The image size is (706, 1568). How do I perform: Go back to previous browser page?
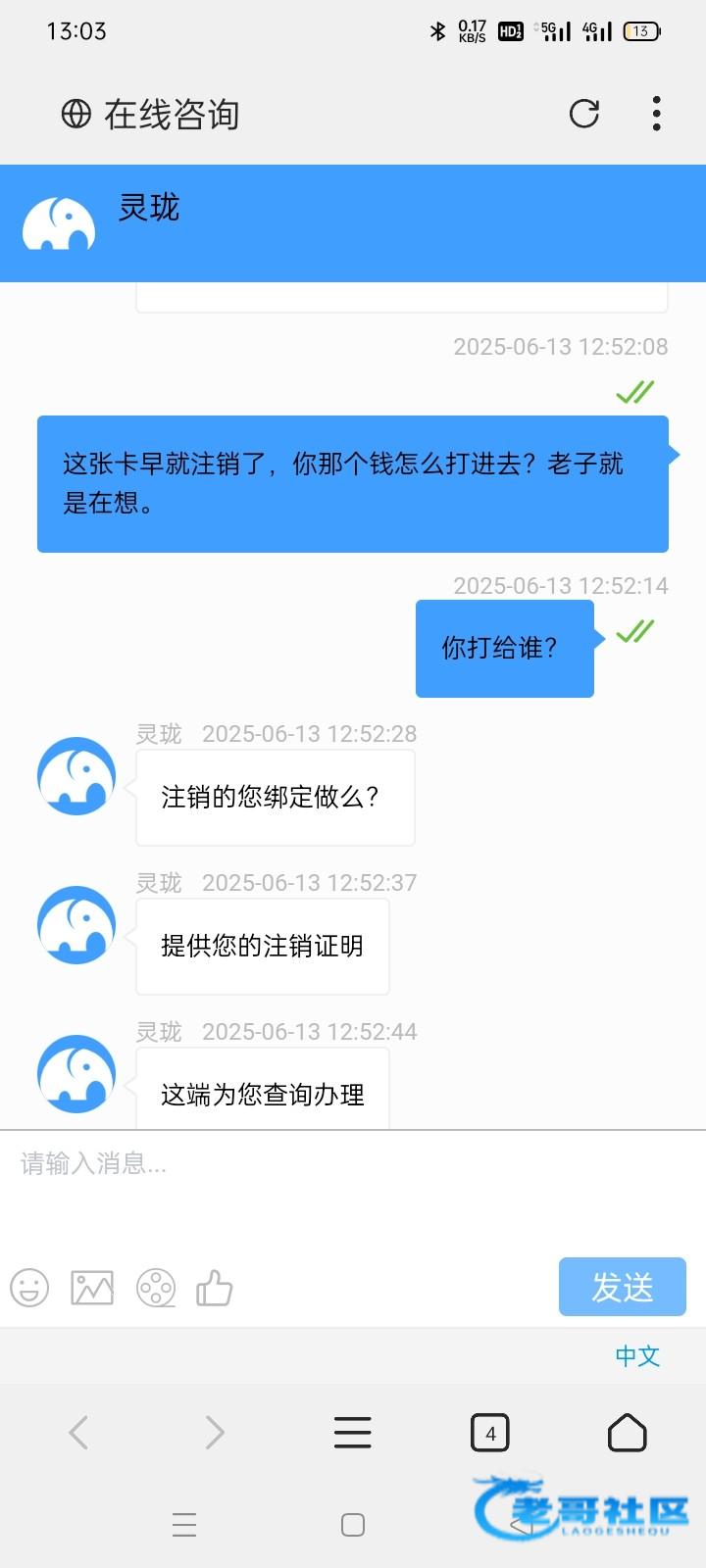79,1433
